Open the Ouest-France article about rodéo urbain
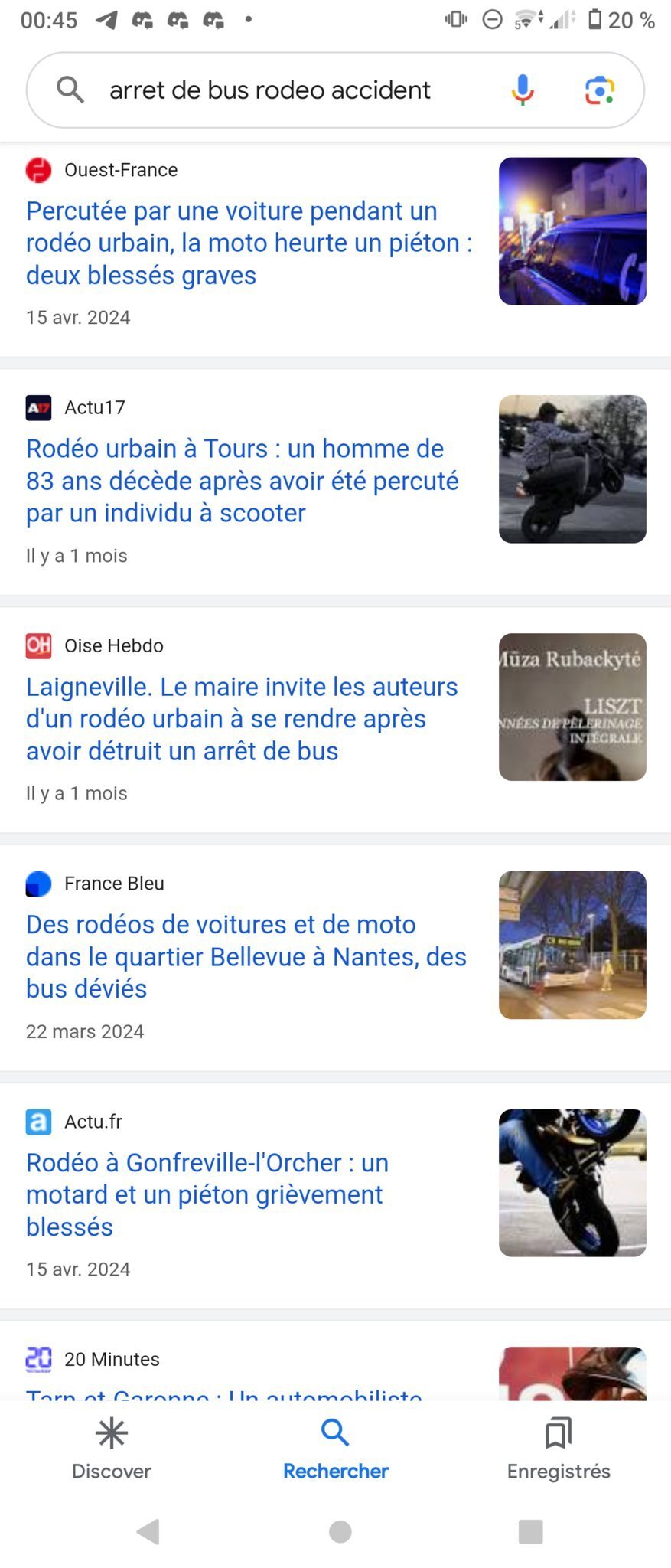This screenshot has width=671, height=1568. tap(249, 243)
